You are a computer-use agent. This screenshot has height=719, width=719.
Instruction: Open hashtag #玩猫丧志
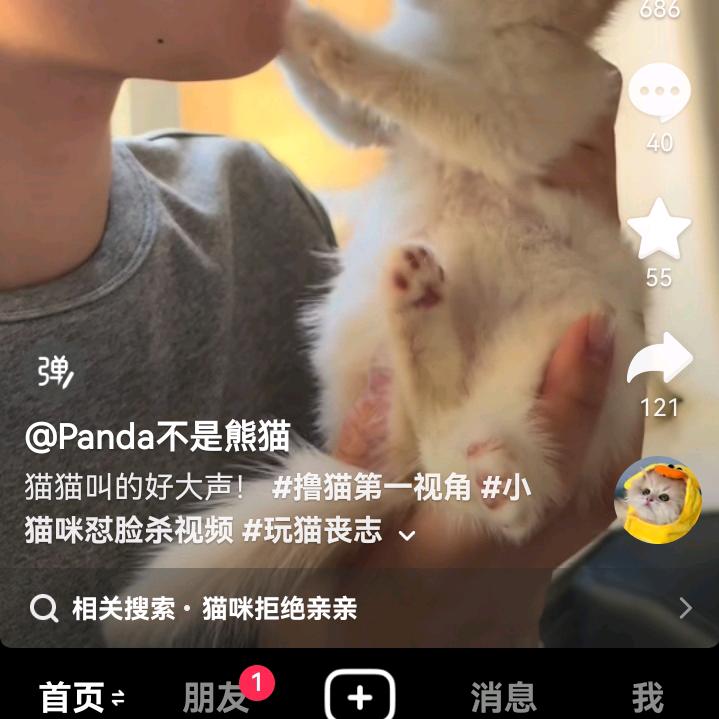(312, 530)
